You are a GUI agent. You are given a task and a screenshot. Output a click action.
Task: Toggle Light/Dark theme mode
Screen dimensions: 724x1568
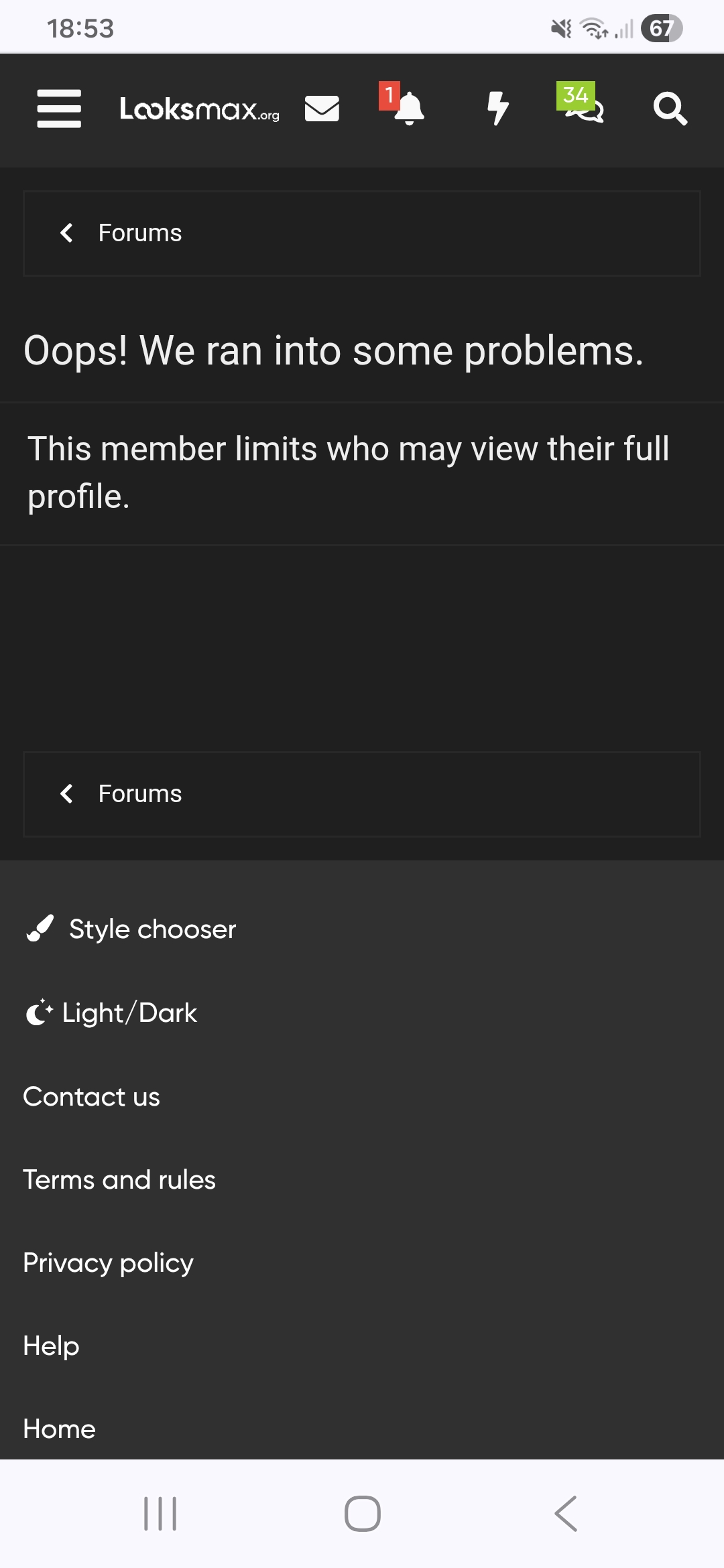(111, 1012)
